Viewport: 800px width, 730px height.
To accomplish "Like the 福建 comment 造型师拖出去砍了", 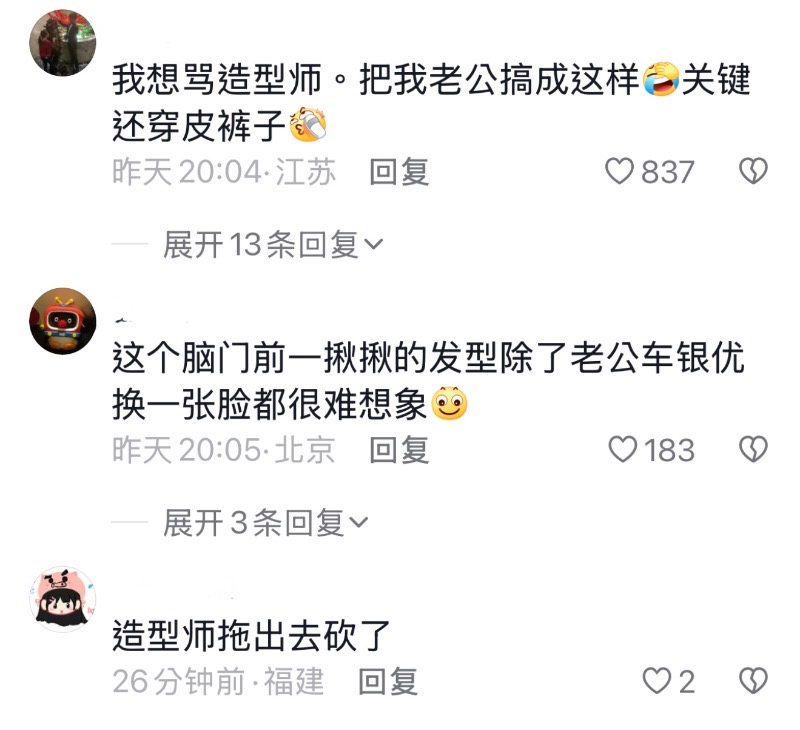I will [656, 682].
